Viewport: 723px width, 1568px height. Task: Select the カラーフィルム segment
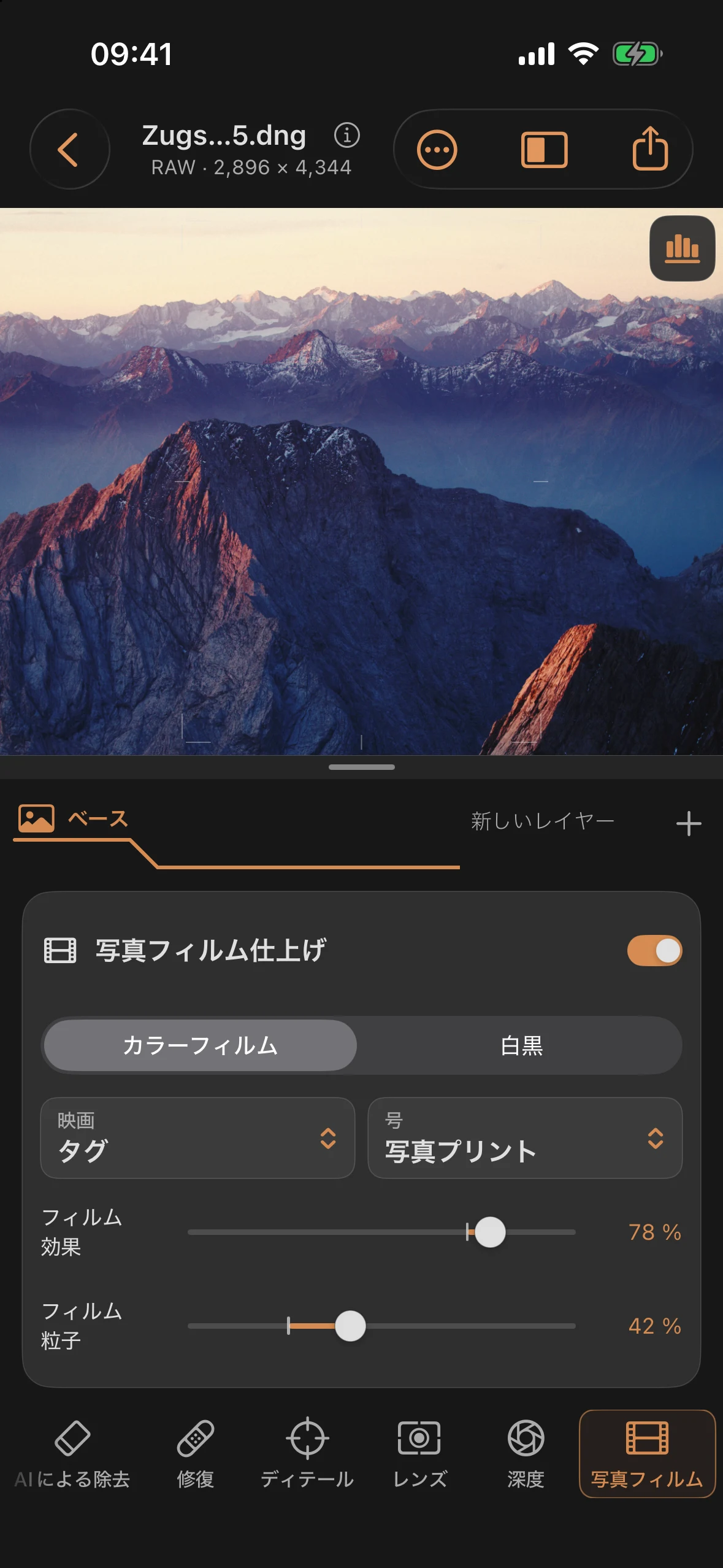click(201, 1045)
